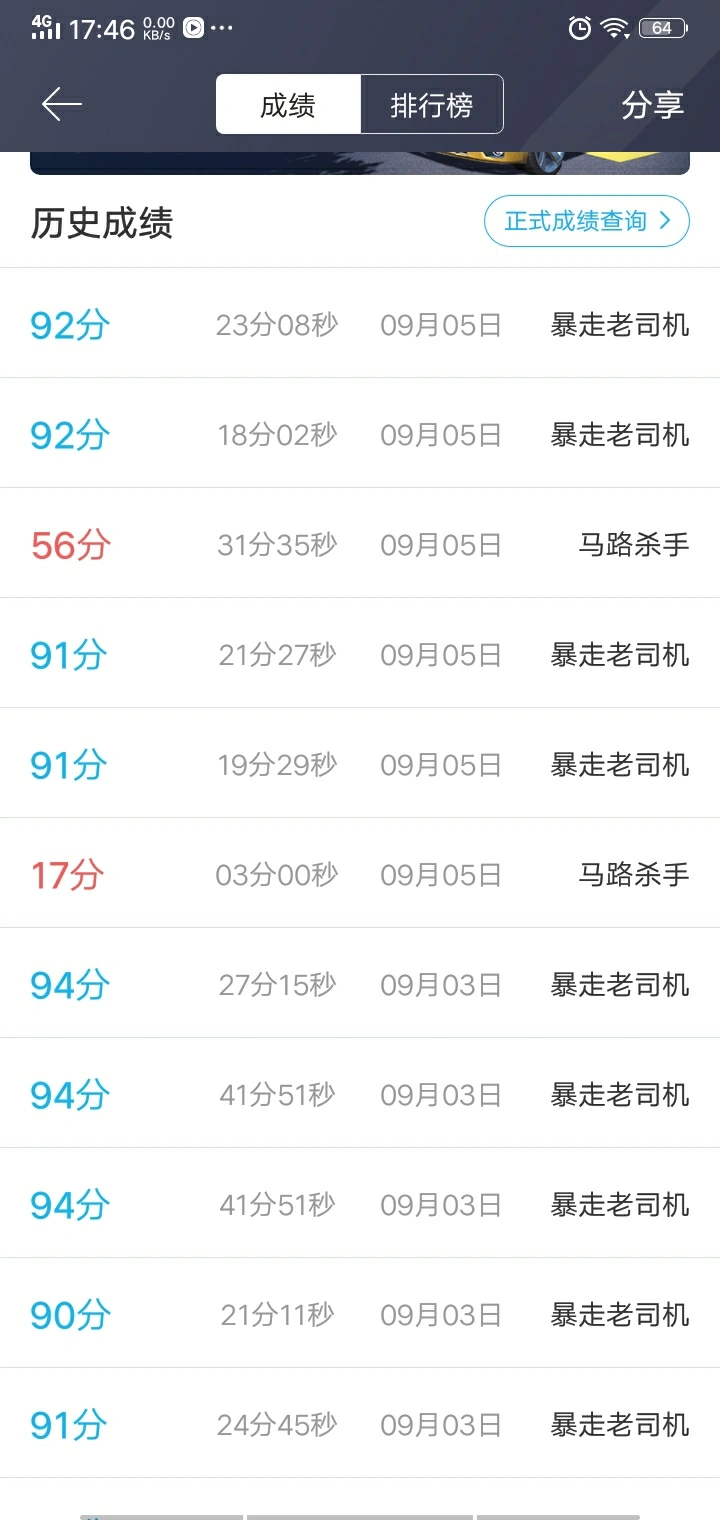The width and height of the screenshot is (720, 1520).
Task: Go back with the arrow icon
Action: coord(61,104)
